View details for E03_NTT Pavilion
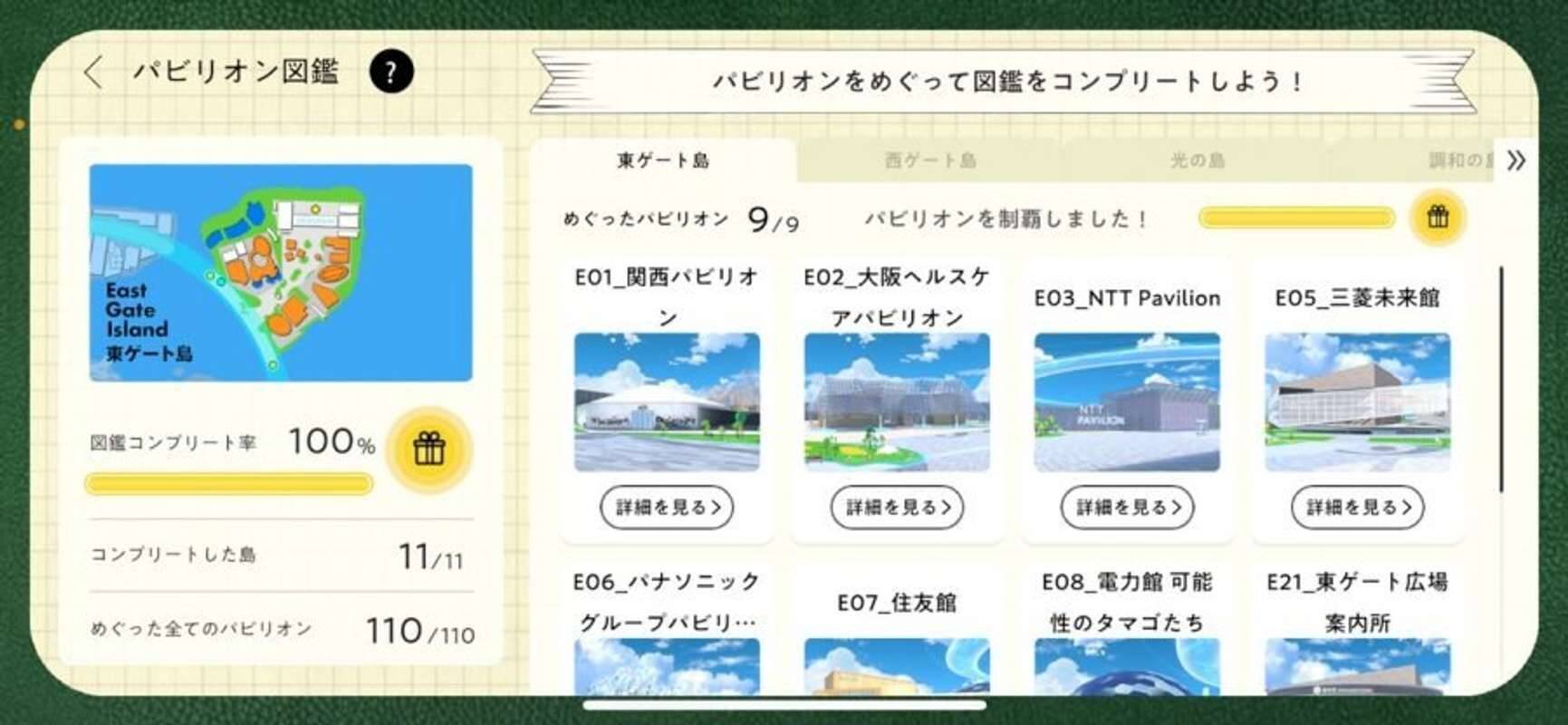The width and height of the screenshot is (1568, 725). coord(1127,507)
